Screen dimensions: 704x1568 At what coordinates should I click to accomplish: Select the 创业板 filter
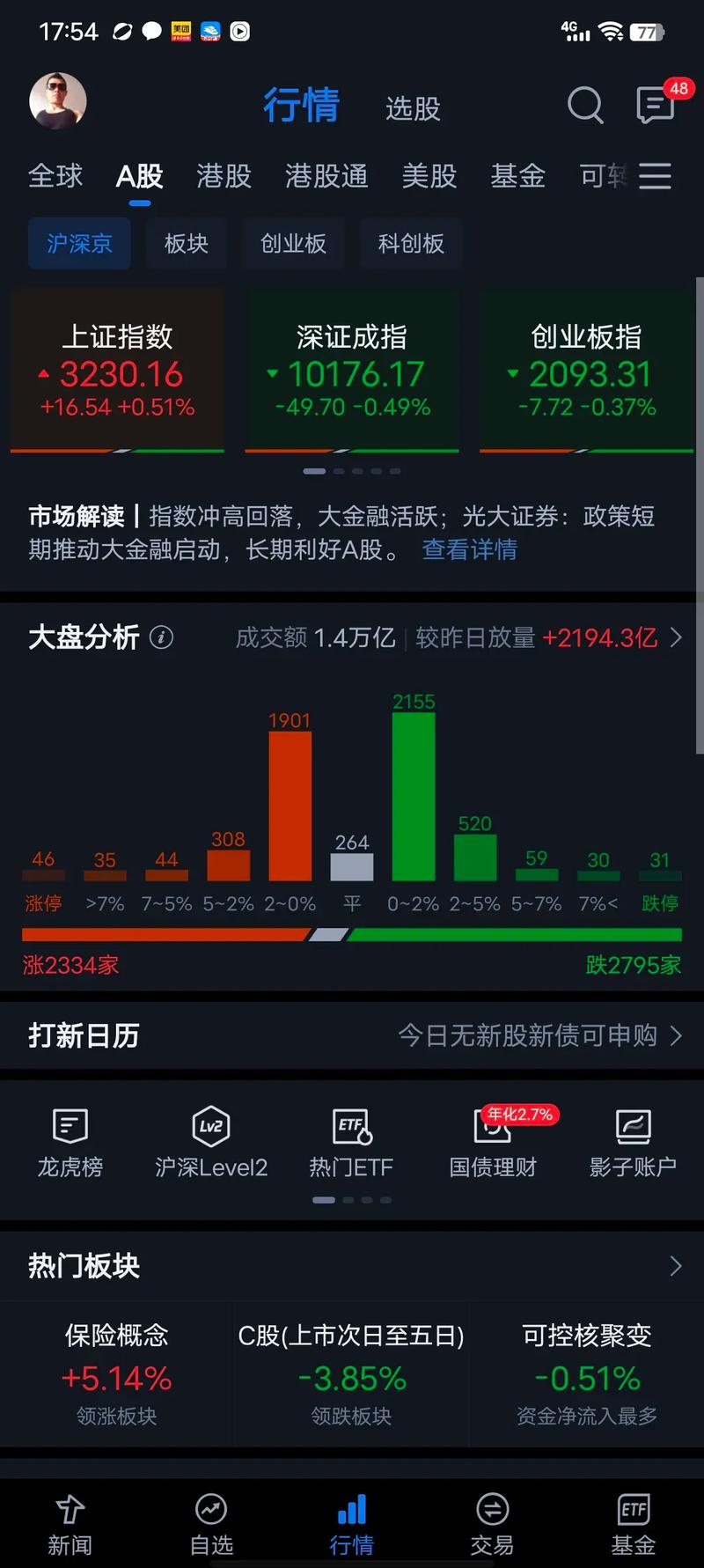point(293,243)
